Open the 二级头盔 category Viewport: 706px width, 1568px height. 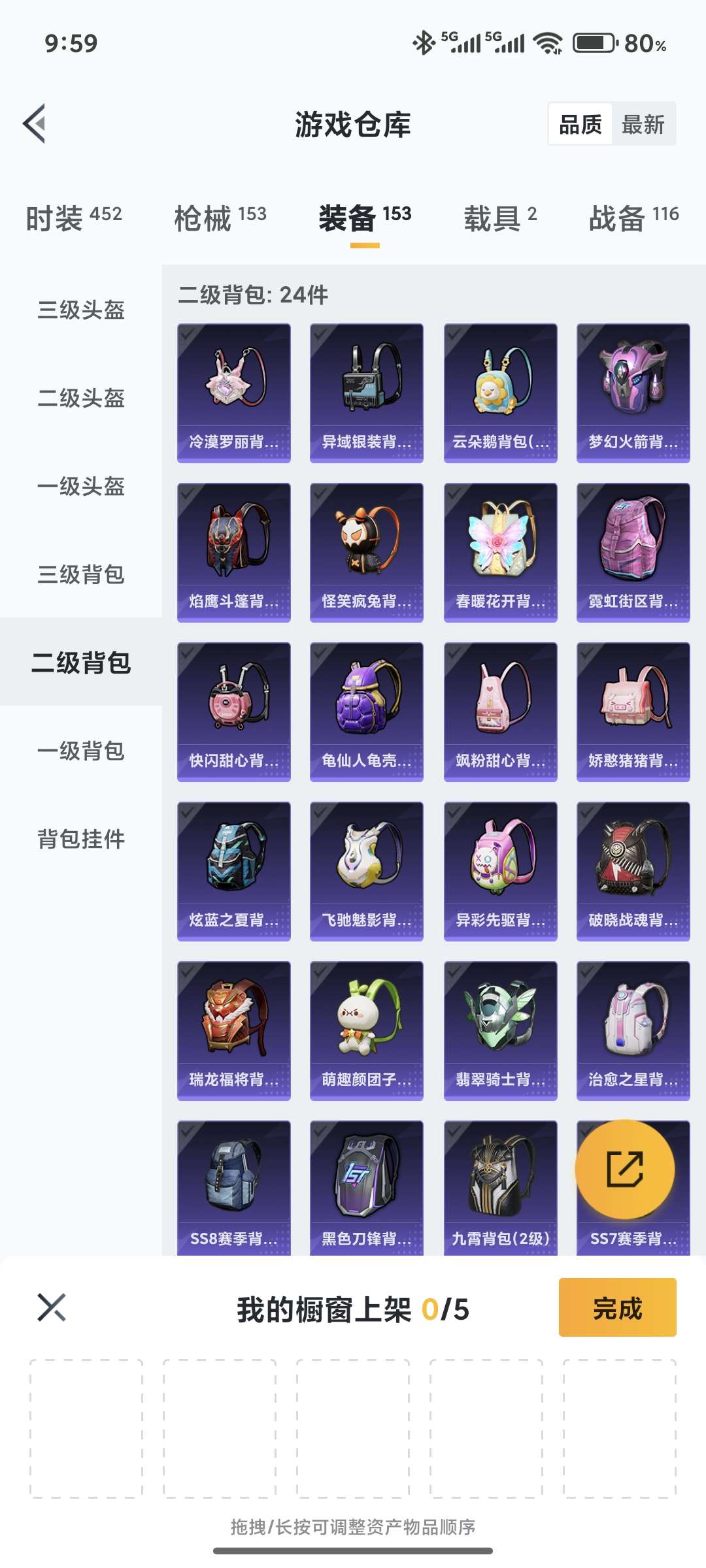click(81, 398)
